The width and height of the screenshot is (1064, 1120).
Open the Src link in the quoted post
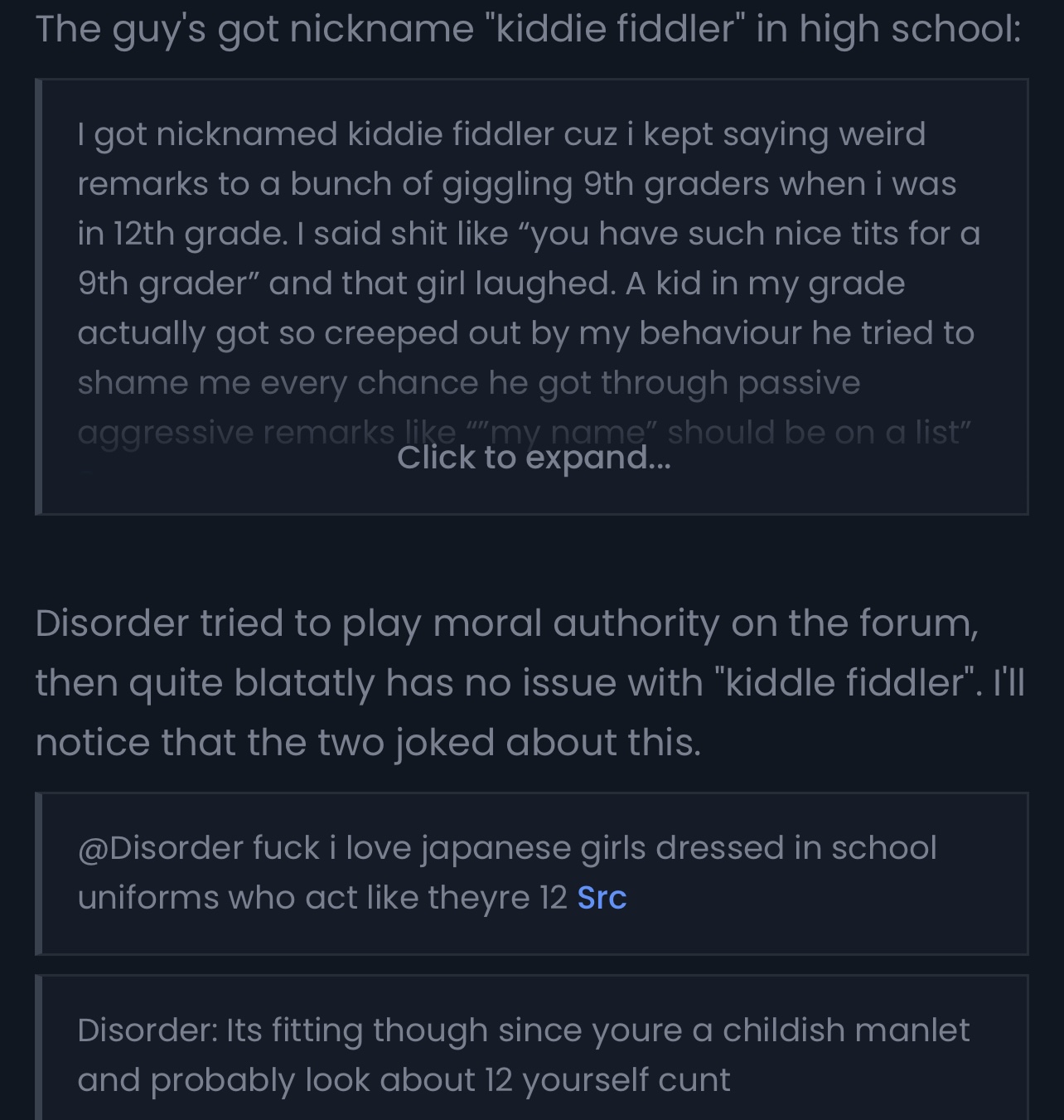point(602,898)
